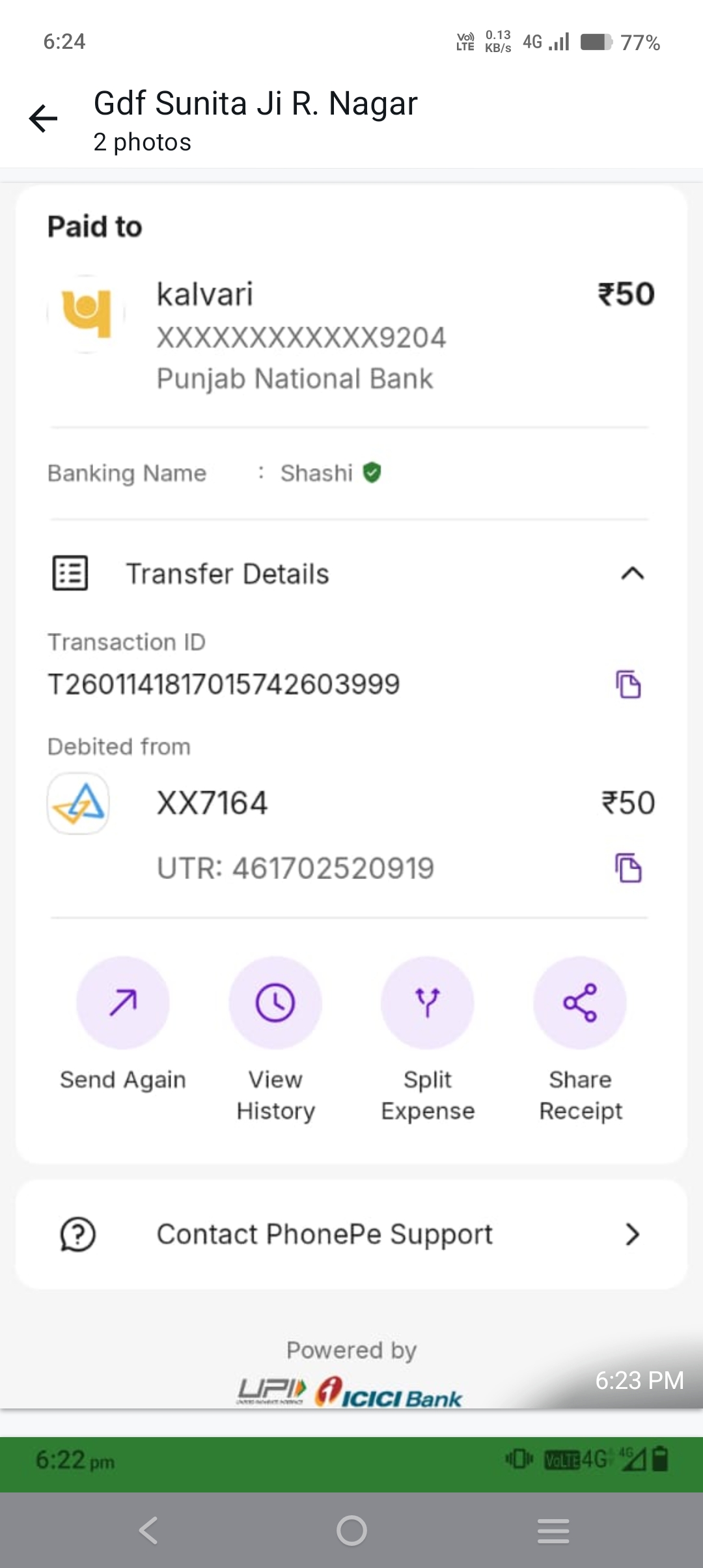Open the recent apps menu
Image resolution: width=703 pixels, height=1568 pixels.
(553, 1530)
